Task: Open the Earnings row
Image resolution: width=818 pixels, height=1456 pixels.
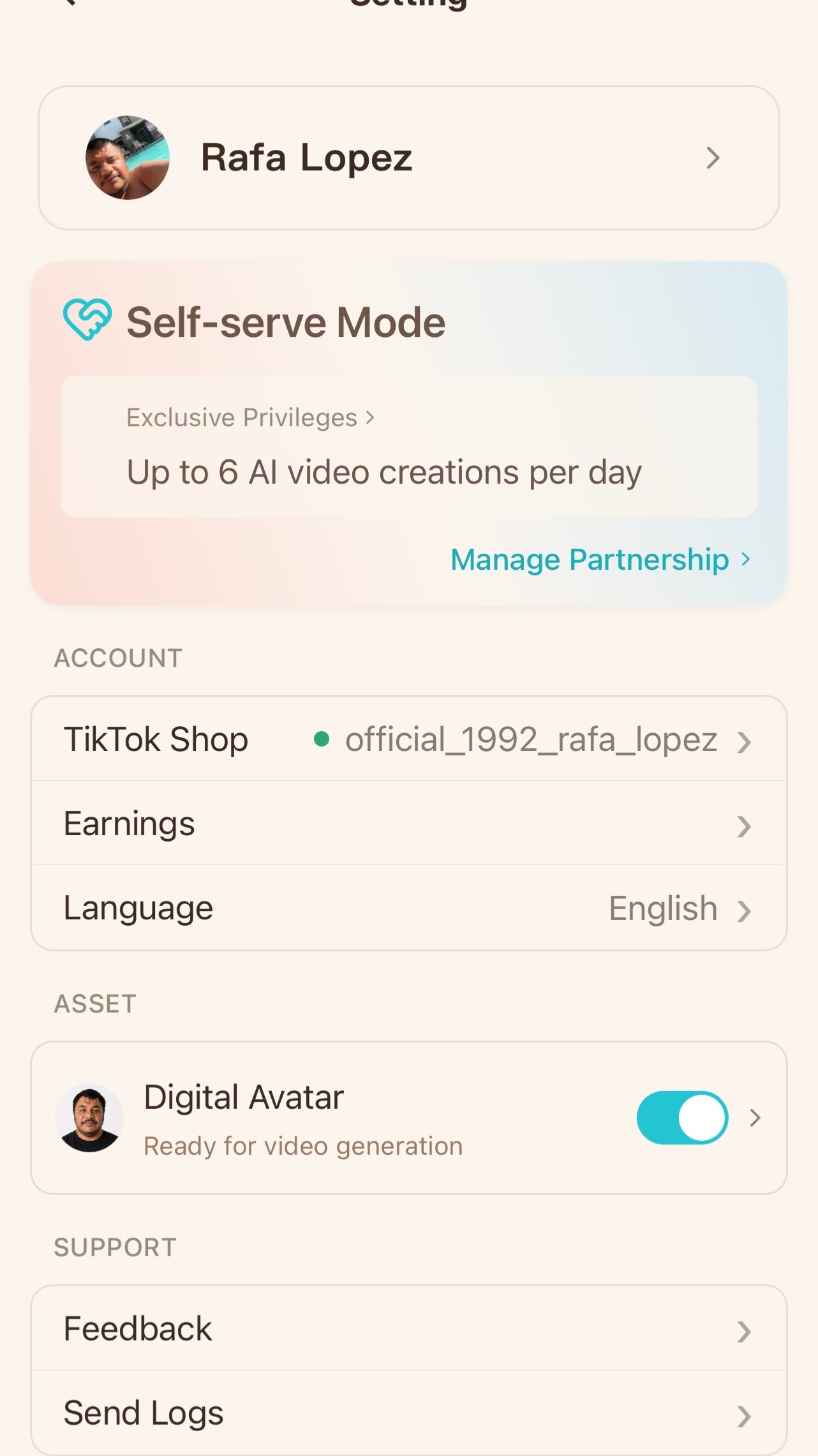Action: coord(408,823)
